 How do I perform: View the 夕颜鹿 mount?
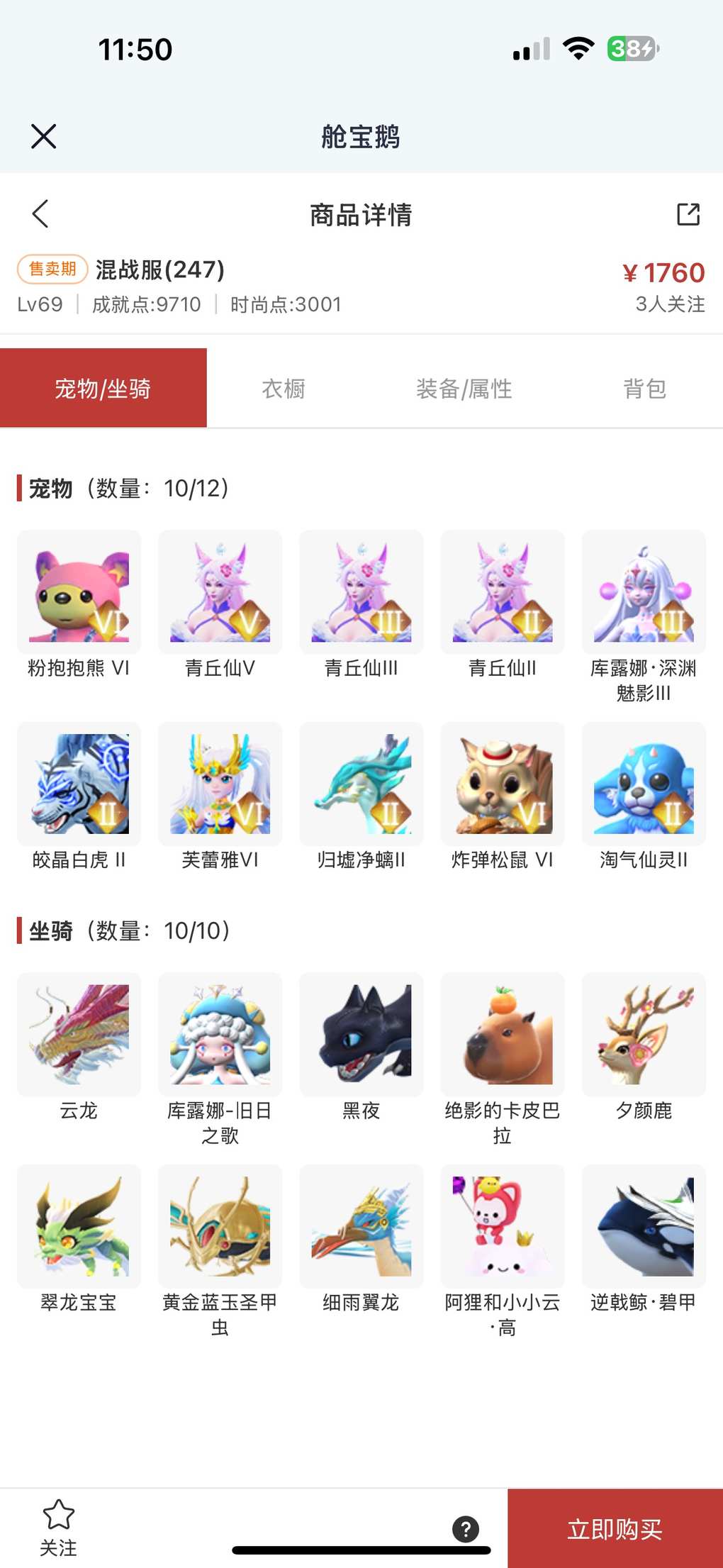pyautogui.click(x=644, y=1034)
